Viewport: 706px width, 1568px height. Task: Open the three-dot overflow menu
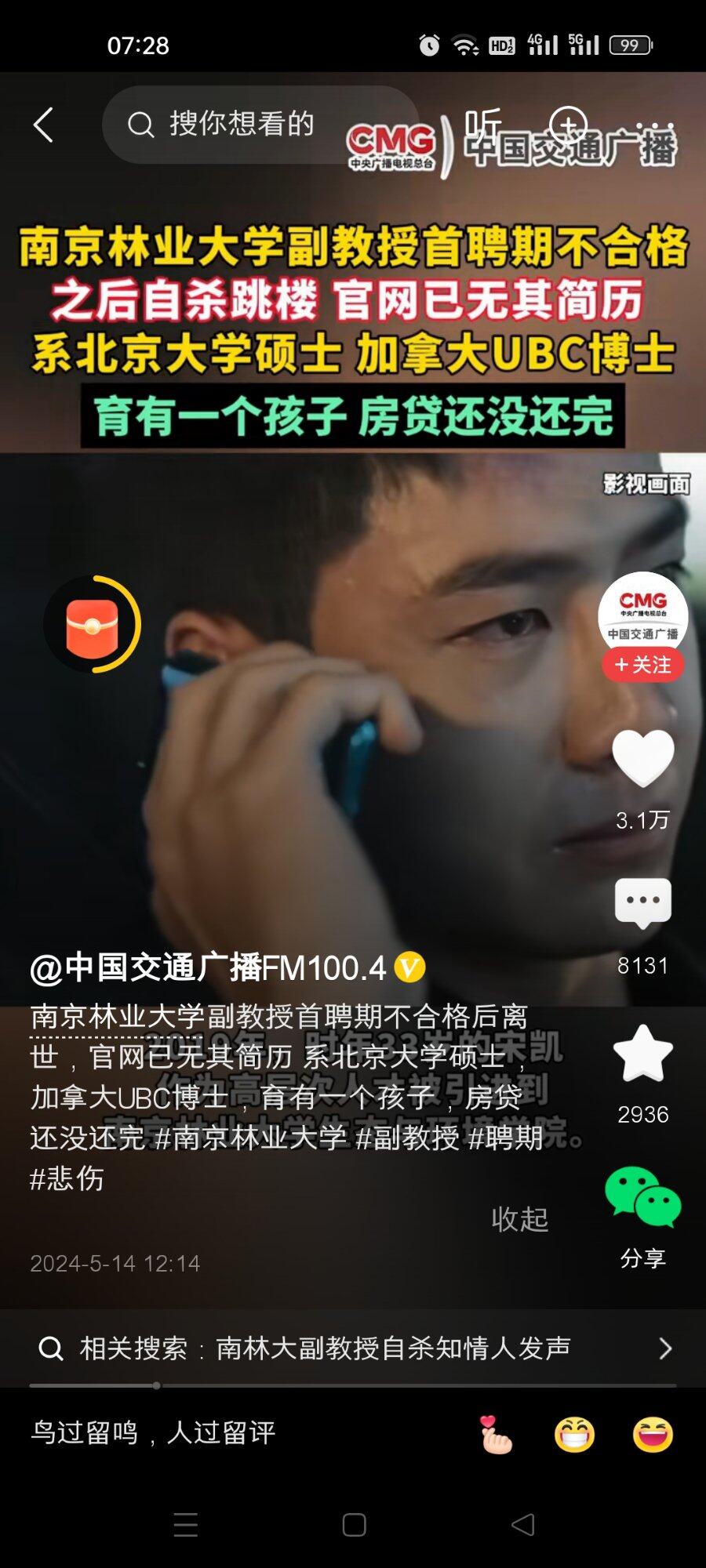click(x=654, y=125)
